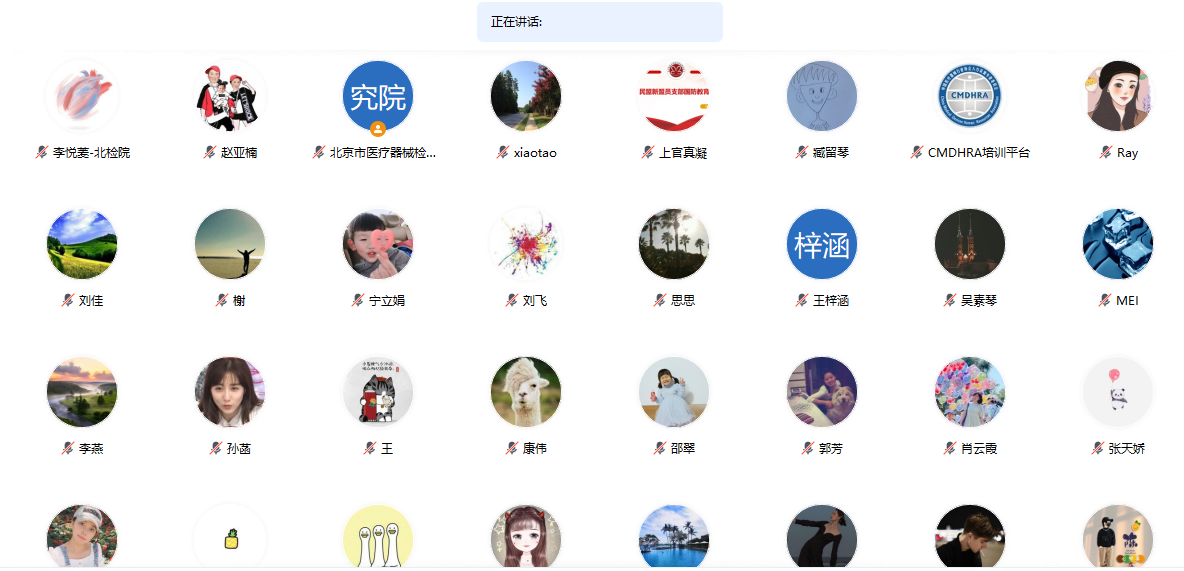
Task: Select participant xiaotao
Action: pyautogui.click(x=526, y=97)
